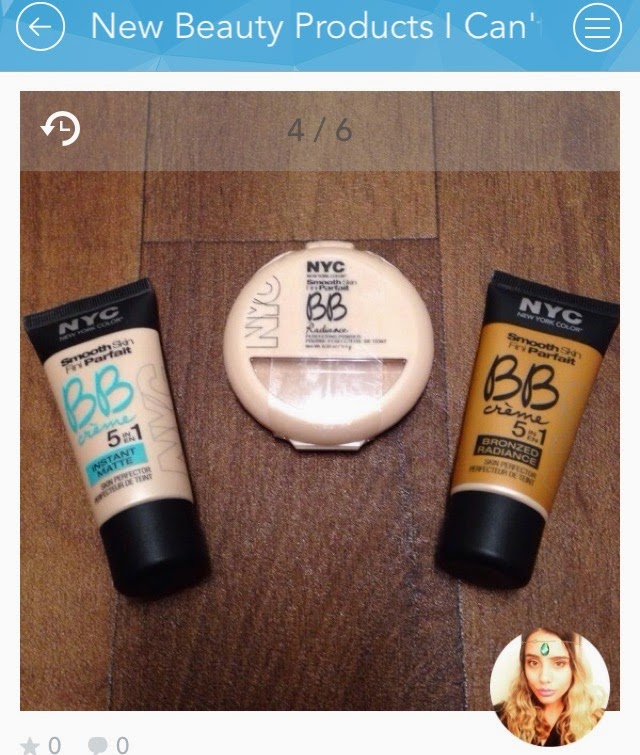Open the comments bubble
Viewport: 640px width, 755px height.
click(x=98, y=745)
